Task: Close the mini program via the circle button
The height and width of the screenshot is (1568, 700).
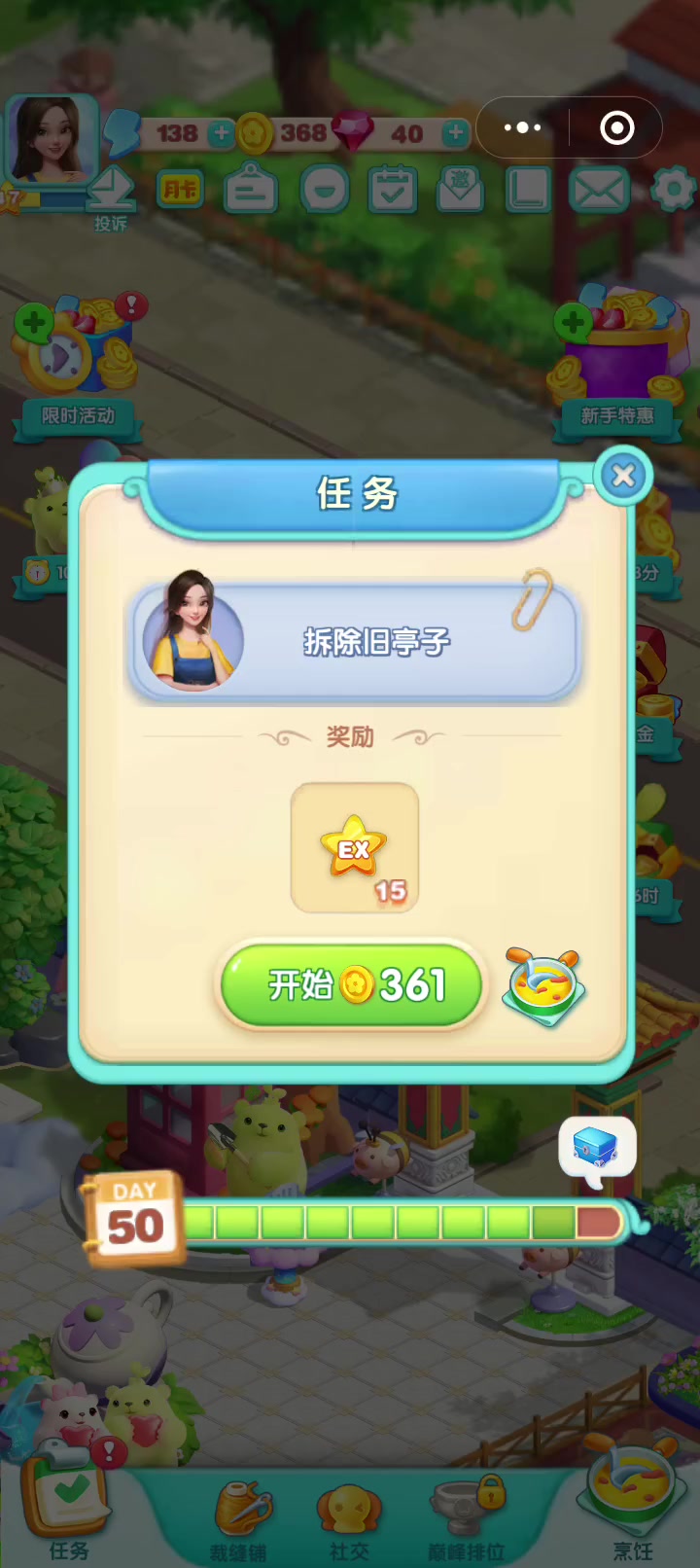Action: [617, 127]
